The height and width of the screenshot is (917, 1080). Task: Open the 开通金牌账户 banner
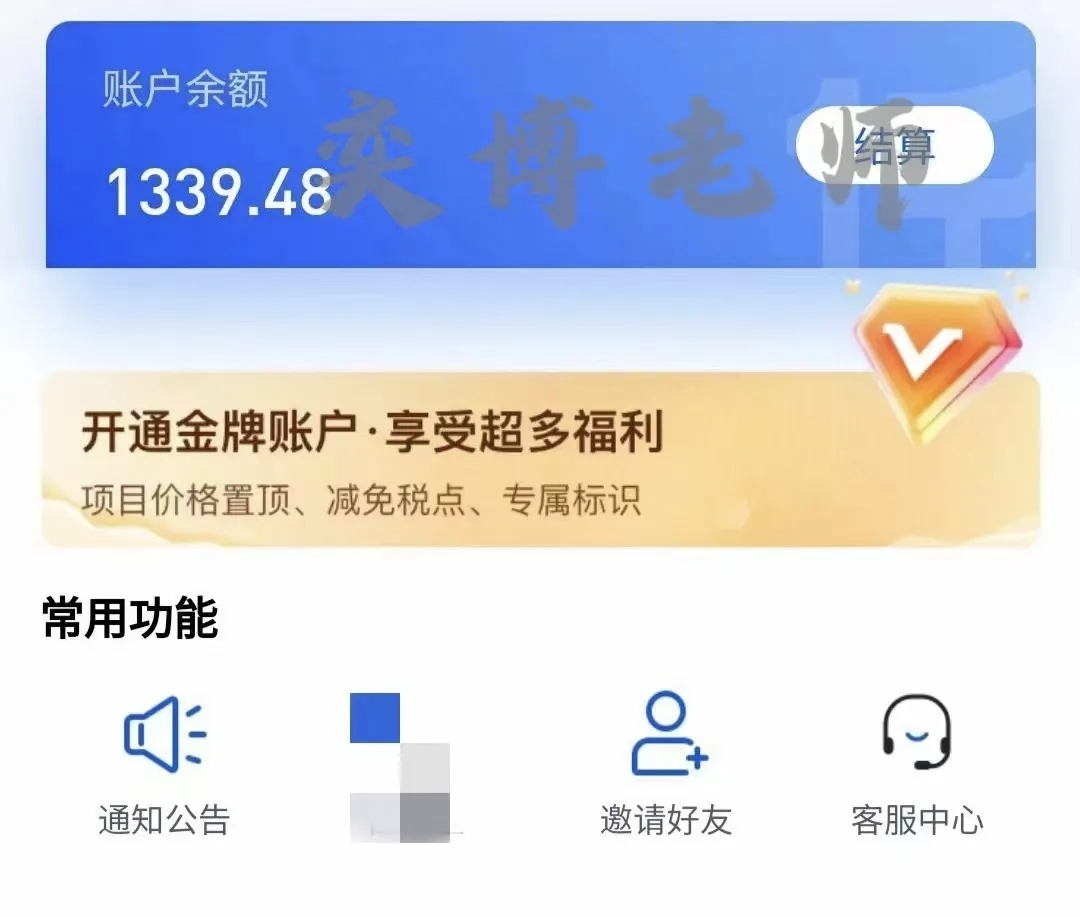point(540,460)
